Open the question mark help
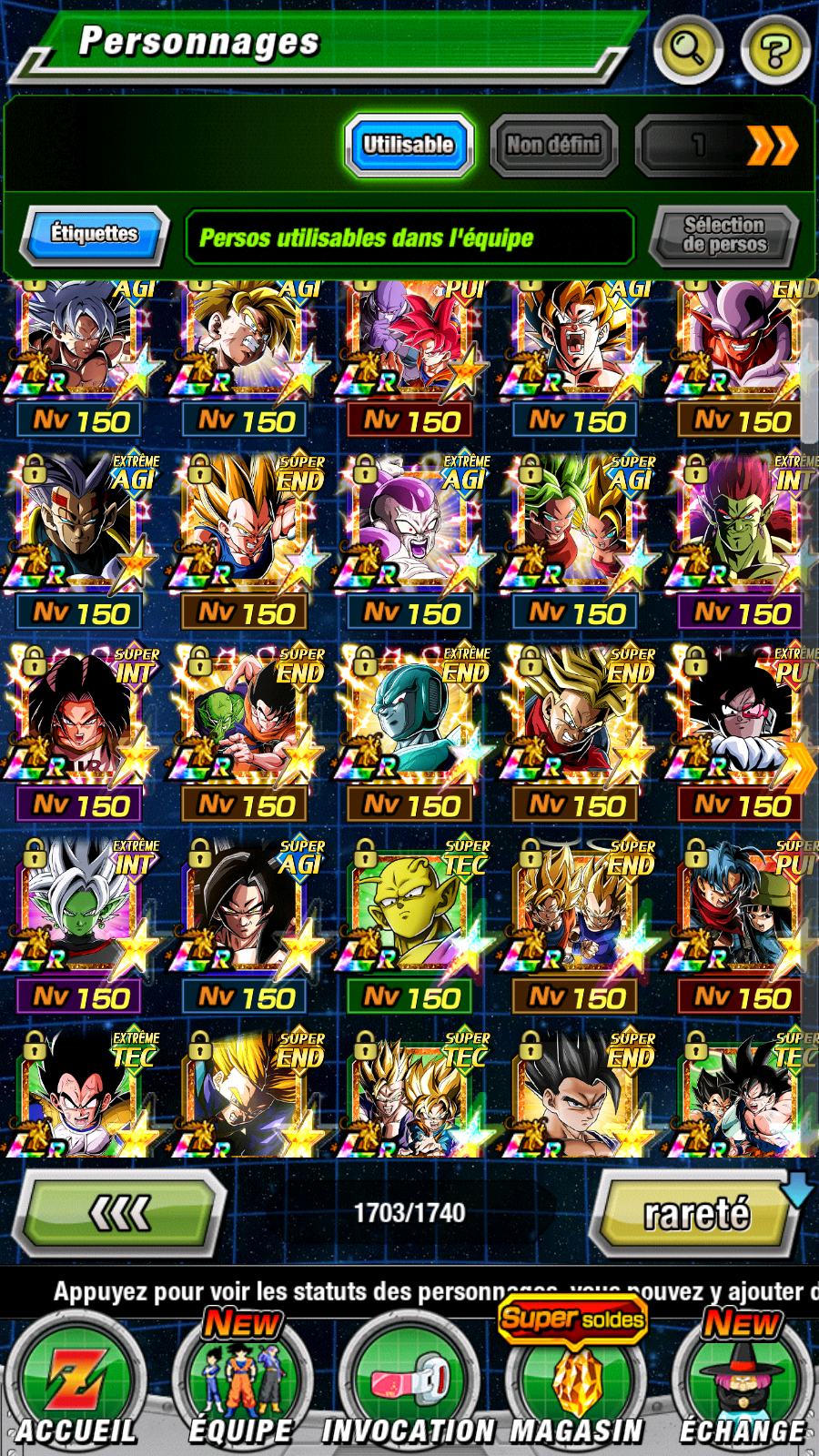The image size is (819, 1456). 774,50
